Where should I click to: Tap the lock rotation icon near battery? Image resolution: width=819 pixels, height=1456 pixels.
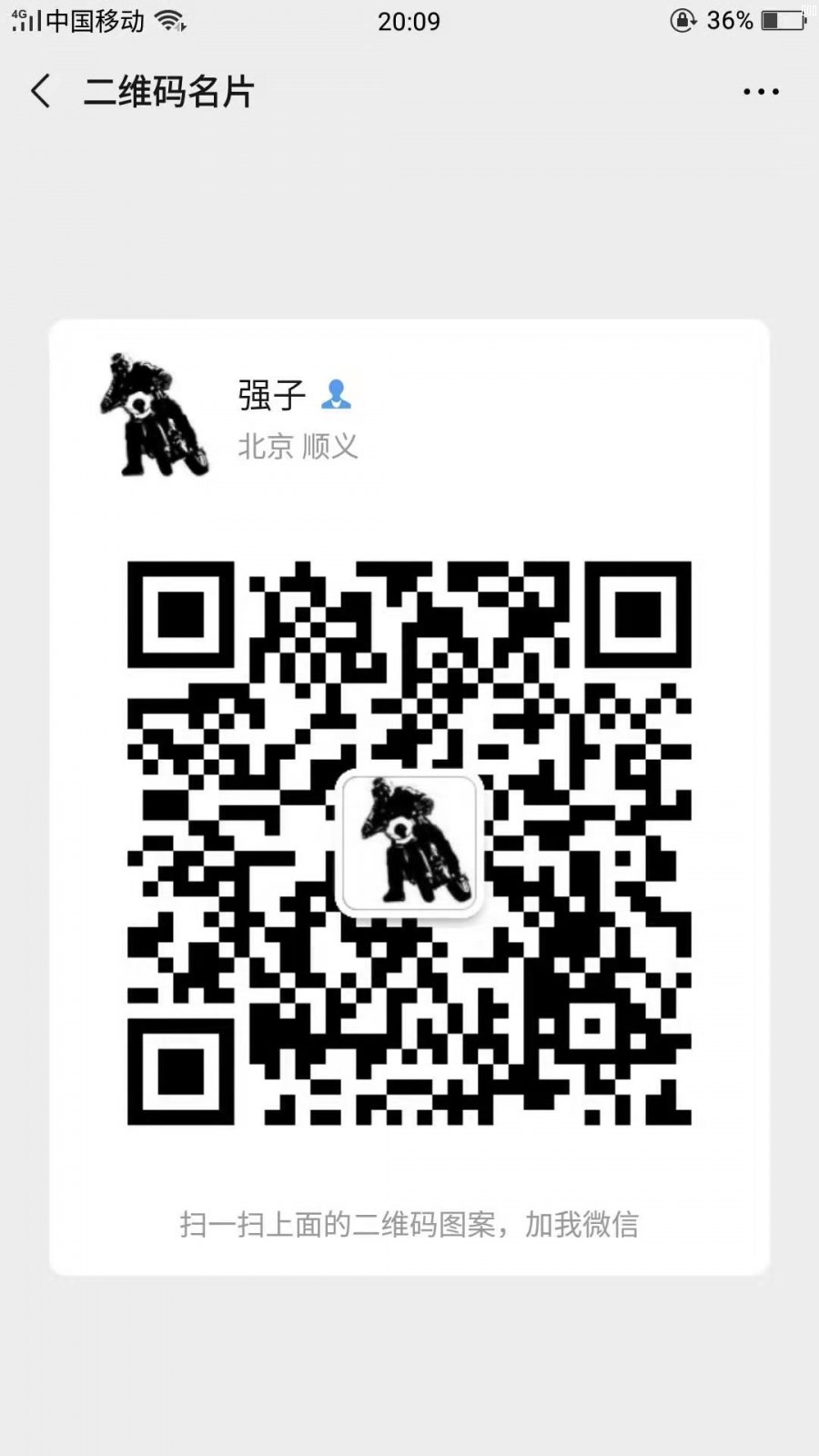(681, 20)
